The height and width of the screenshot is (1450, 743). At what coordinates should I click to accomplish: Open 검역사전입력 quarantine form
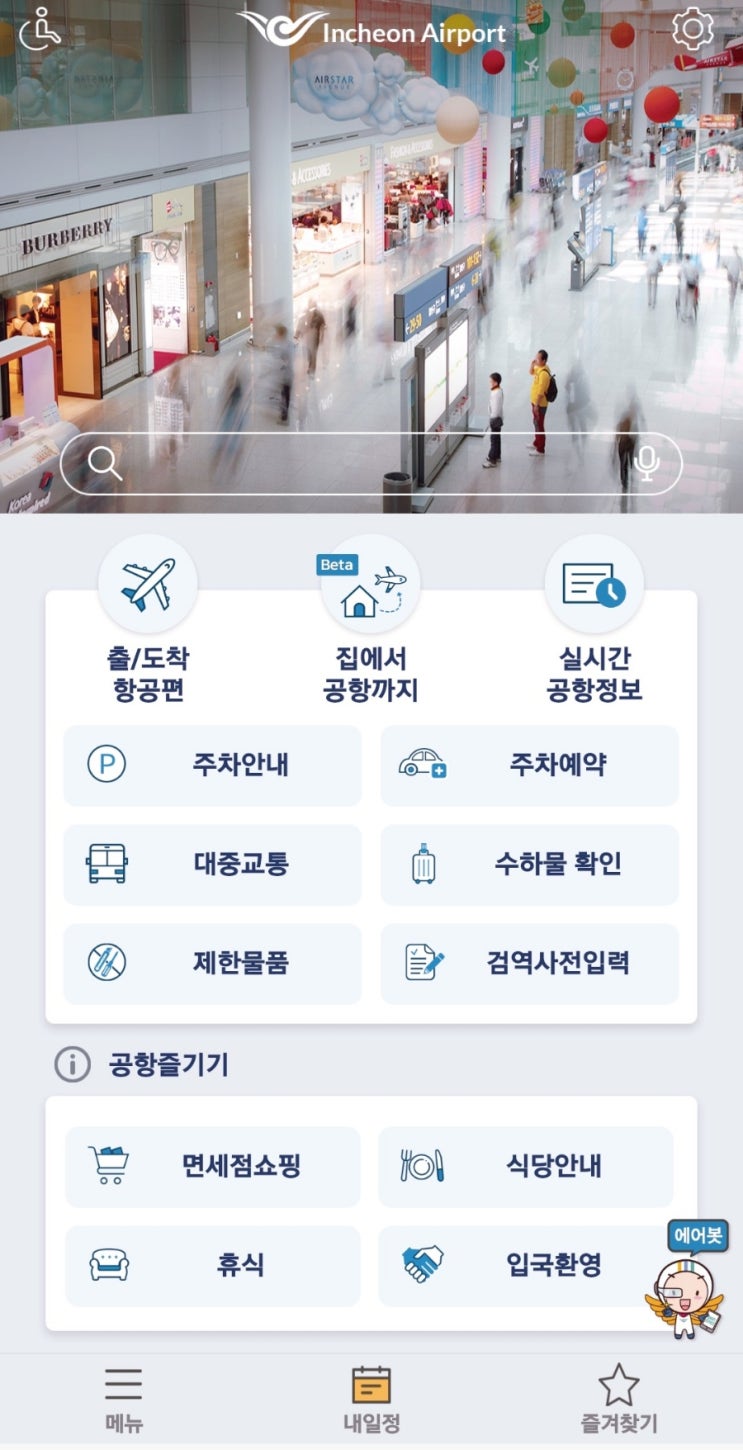pos(530,964)
